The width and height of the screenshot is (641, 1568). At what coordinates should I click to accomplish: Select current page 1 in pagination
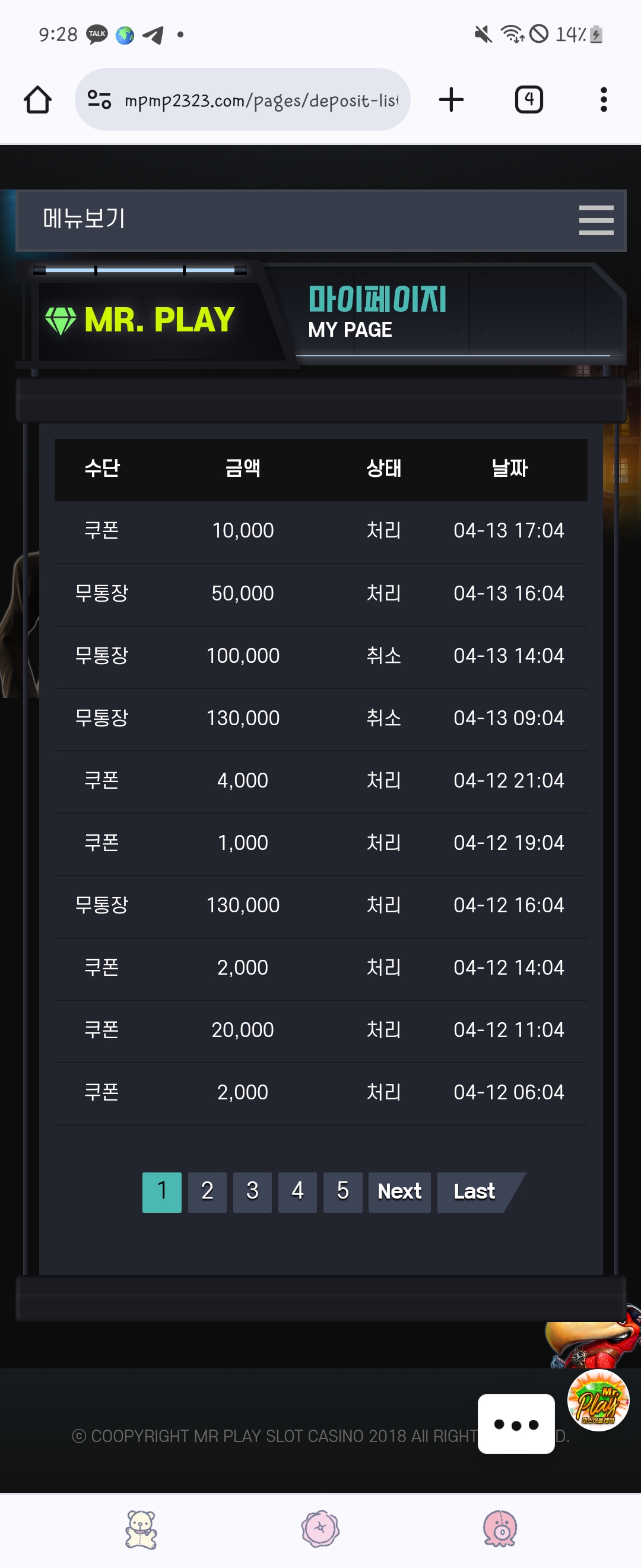(x=162, y=1192)
